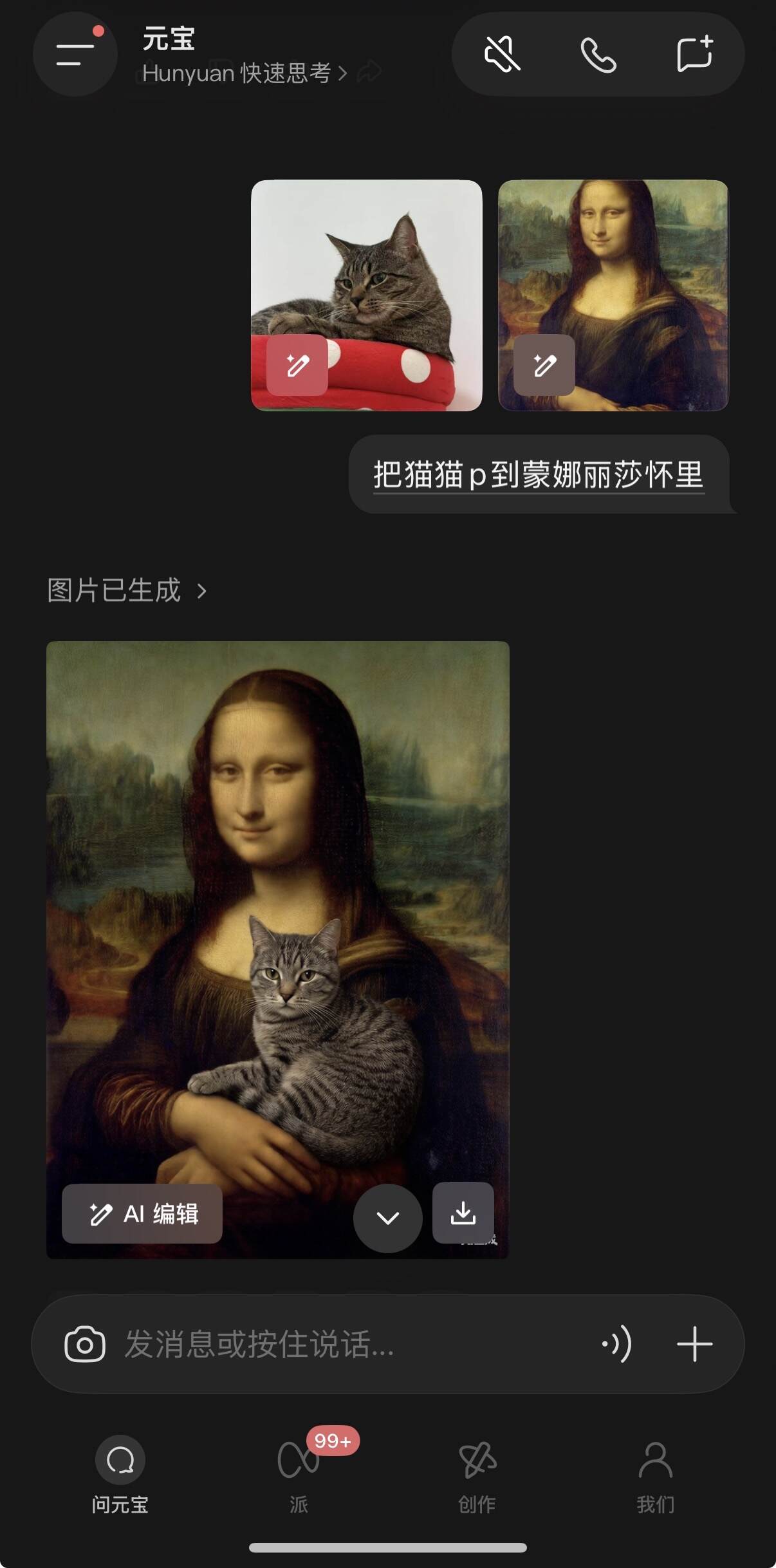
Task: Open the generated Mona Lisa cat image
Action: (277, 901)
